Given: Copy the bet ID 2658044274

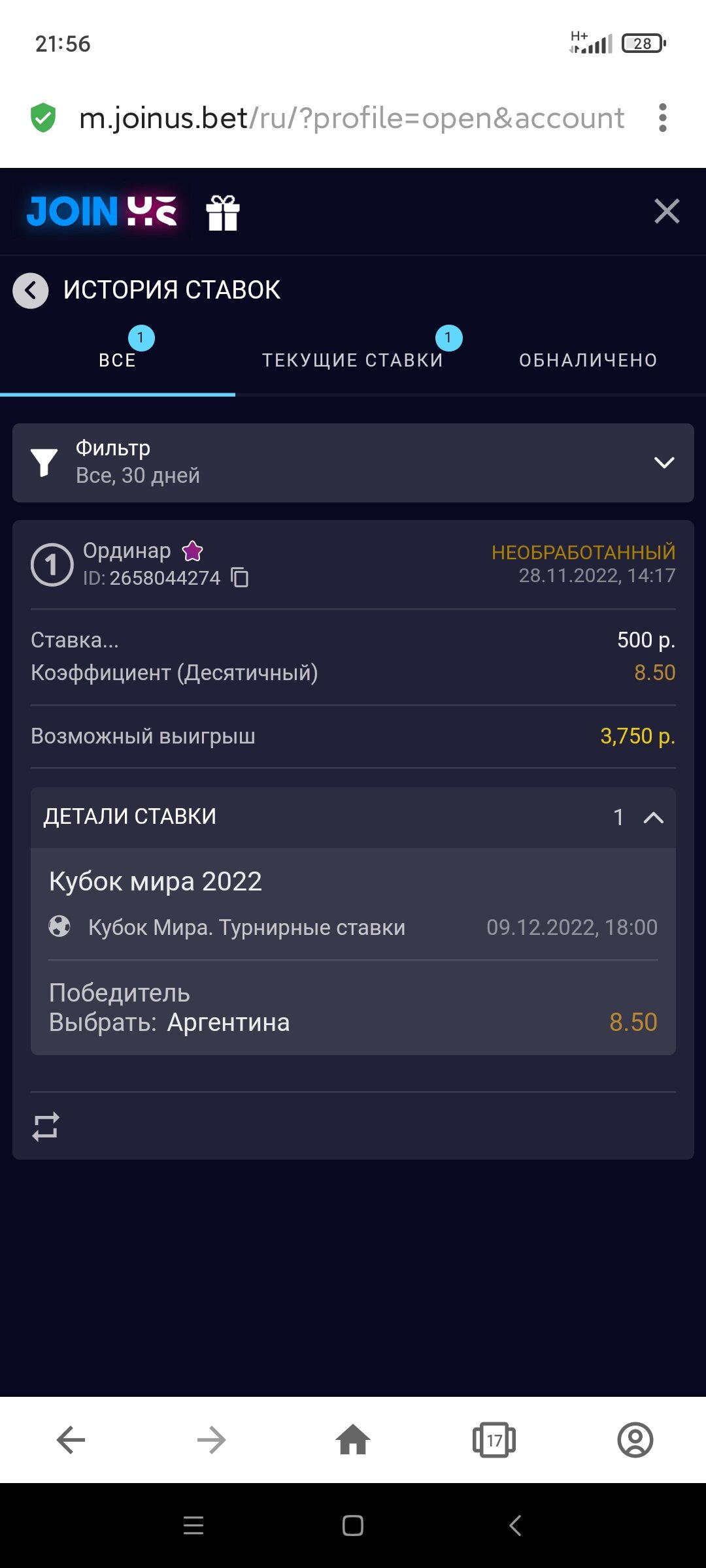Looking at the screenshot, I should (241, 578).
